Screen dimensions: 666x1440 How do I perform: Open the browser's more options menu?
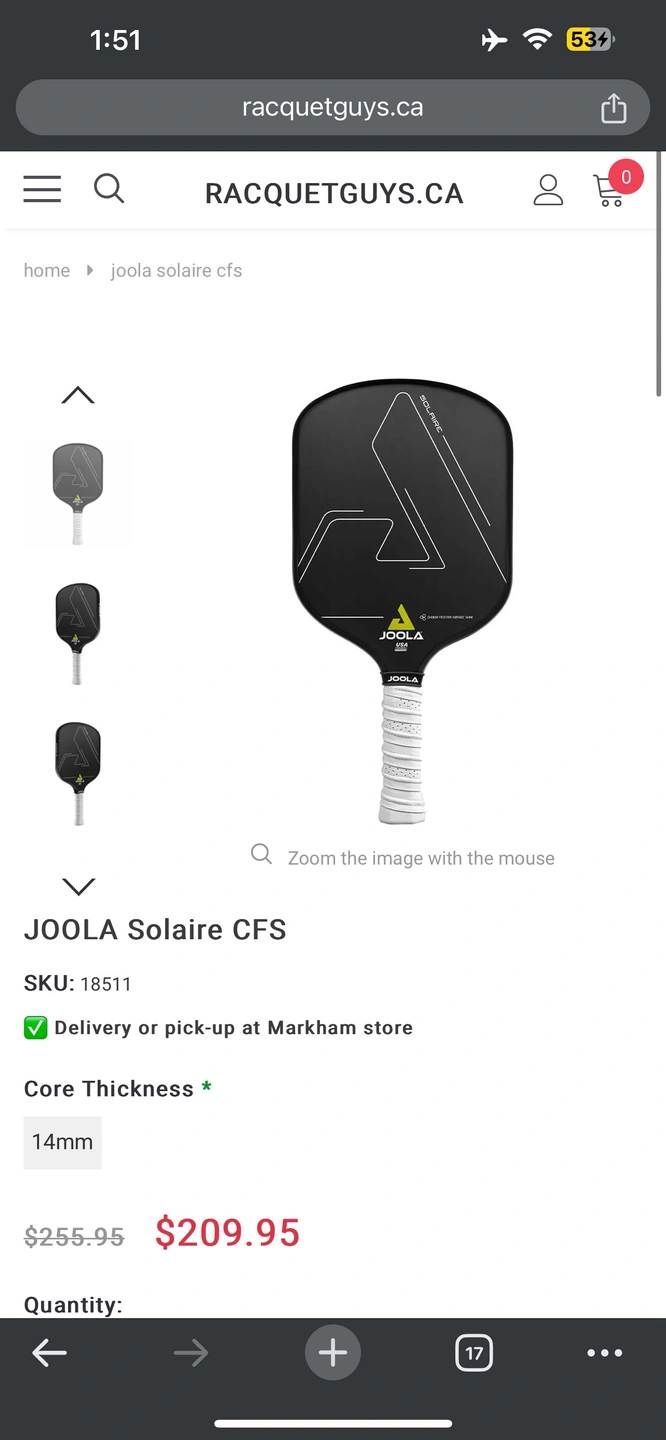[605, 1353]
